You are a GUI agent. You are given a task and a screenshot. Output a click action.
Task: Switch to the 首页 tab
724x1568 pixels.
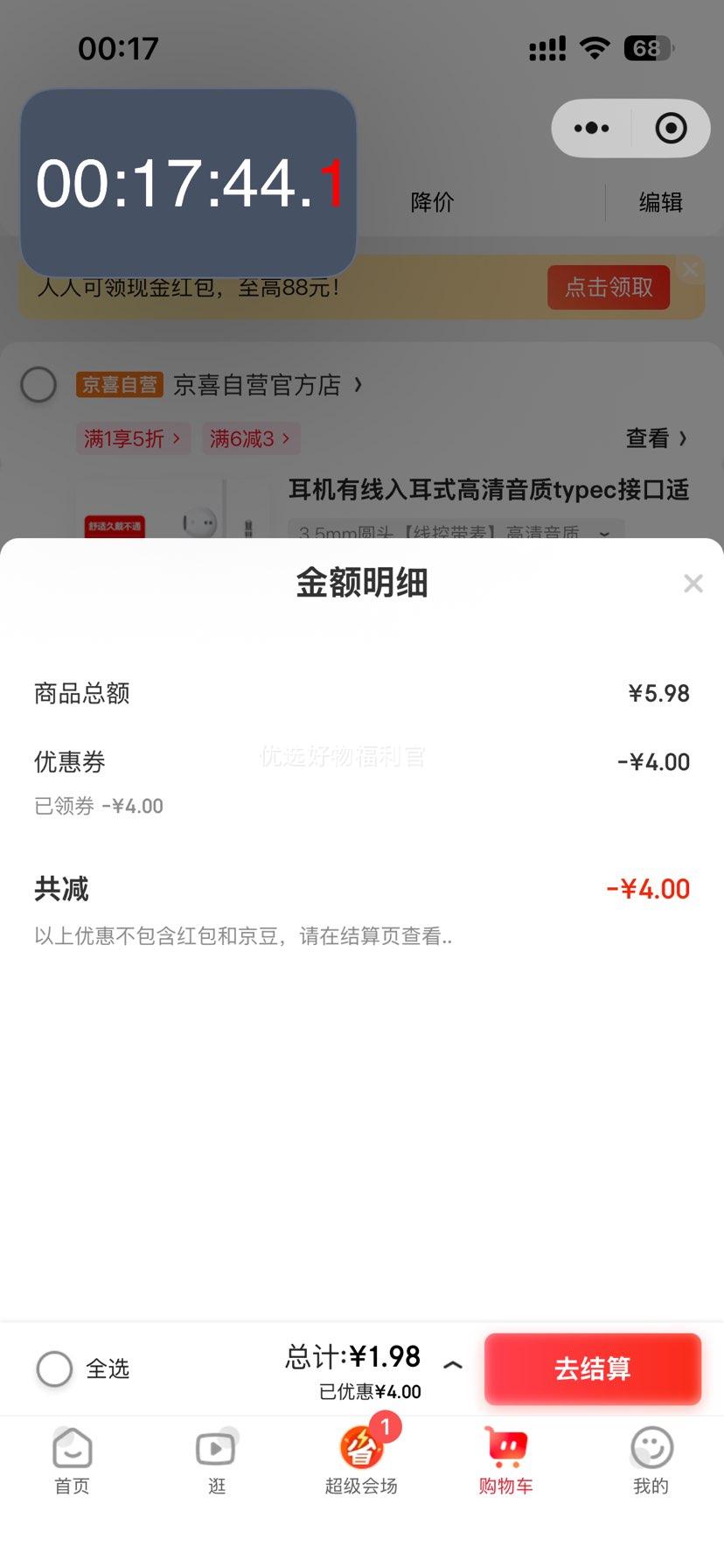pos(72,1459)
